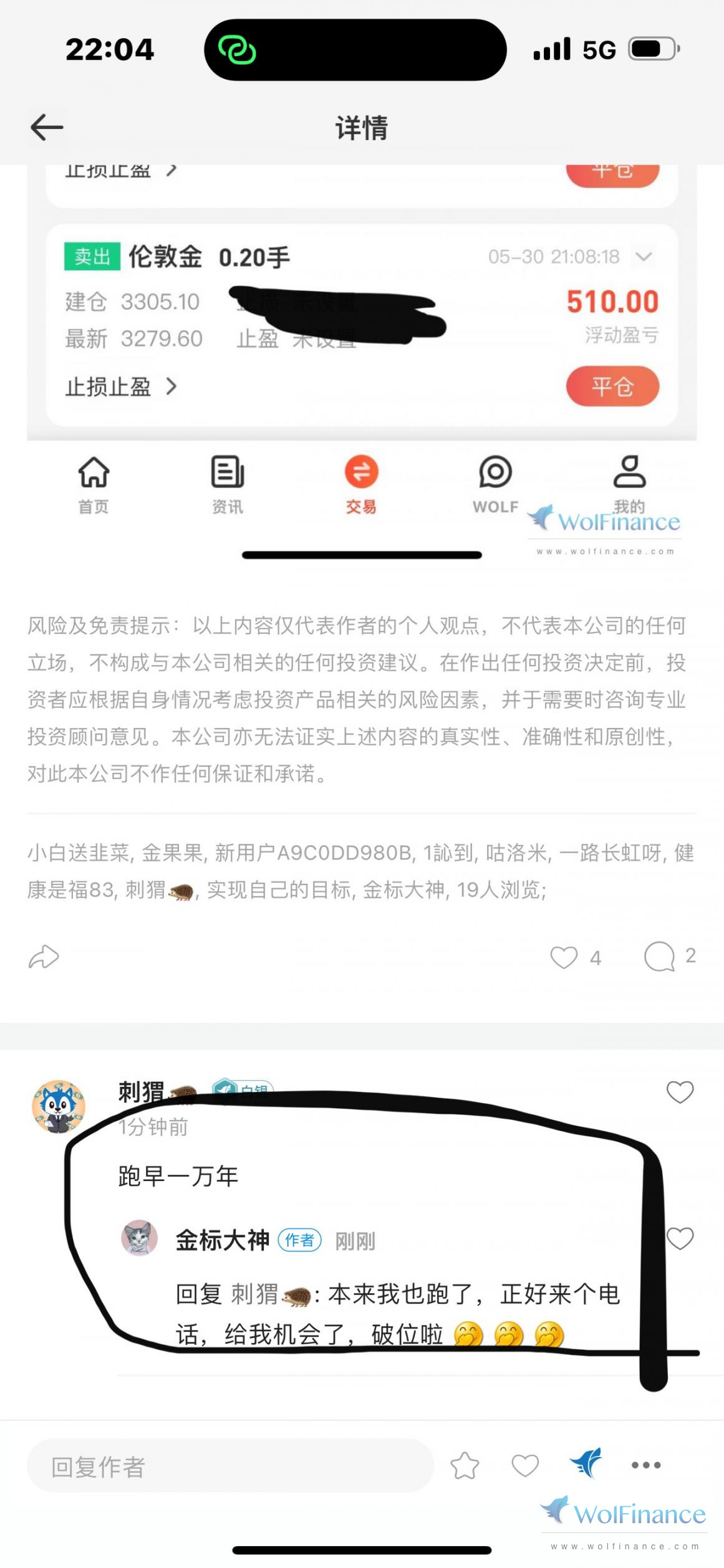The height and width of the screenshot is (1568, 724).
Task: Favorite the post with the star icon
Action: (x=465, y=1466)
